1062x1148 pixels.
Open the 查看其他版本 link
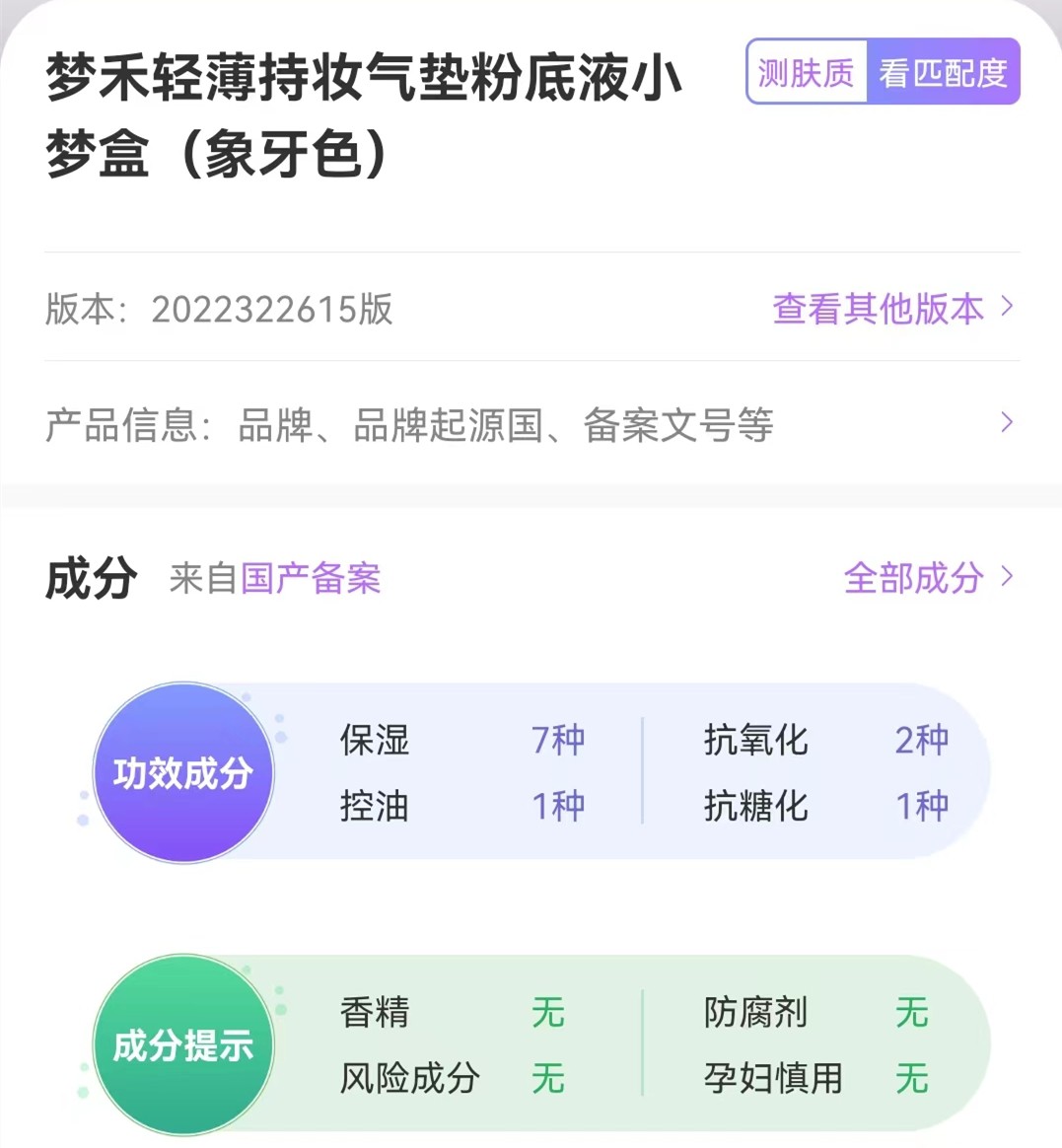pos(876,309)
